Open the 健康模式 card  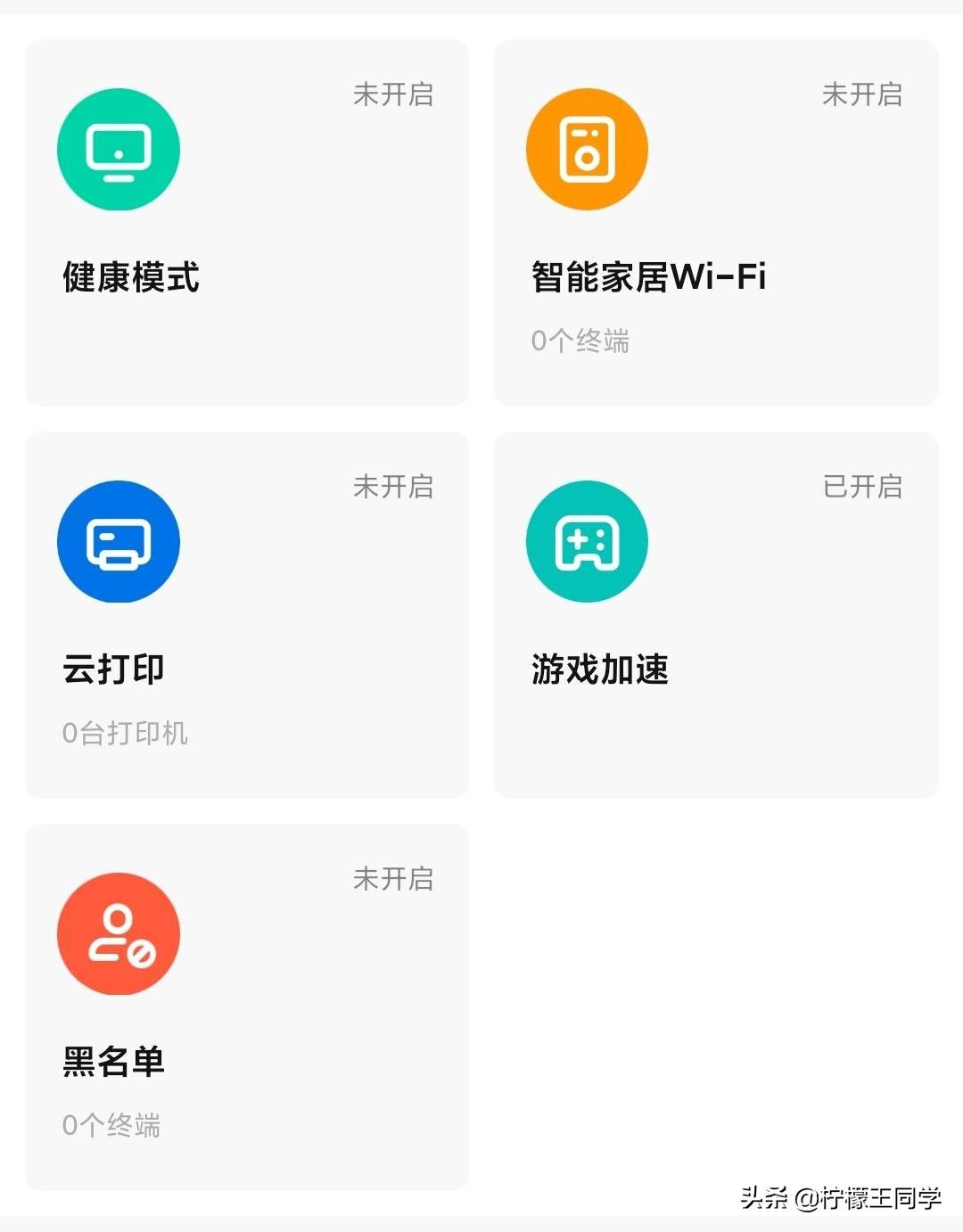(x=246, y=223)
